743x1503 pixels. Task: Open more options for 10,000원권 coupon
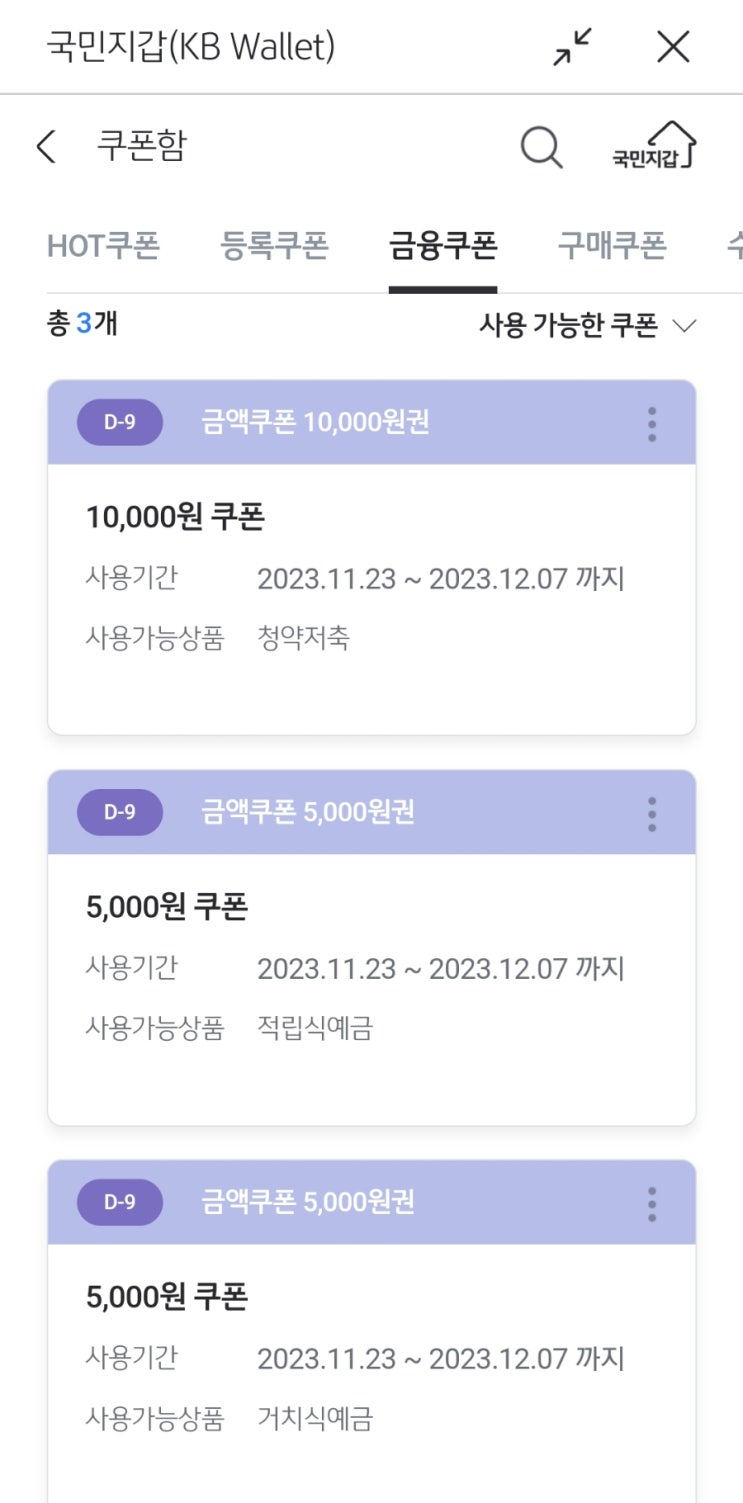[652, 424]
